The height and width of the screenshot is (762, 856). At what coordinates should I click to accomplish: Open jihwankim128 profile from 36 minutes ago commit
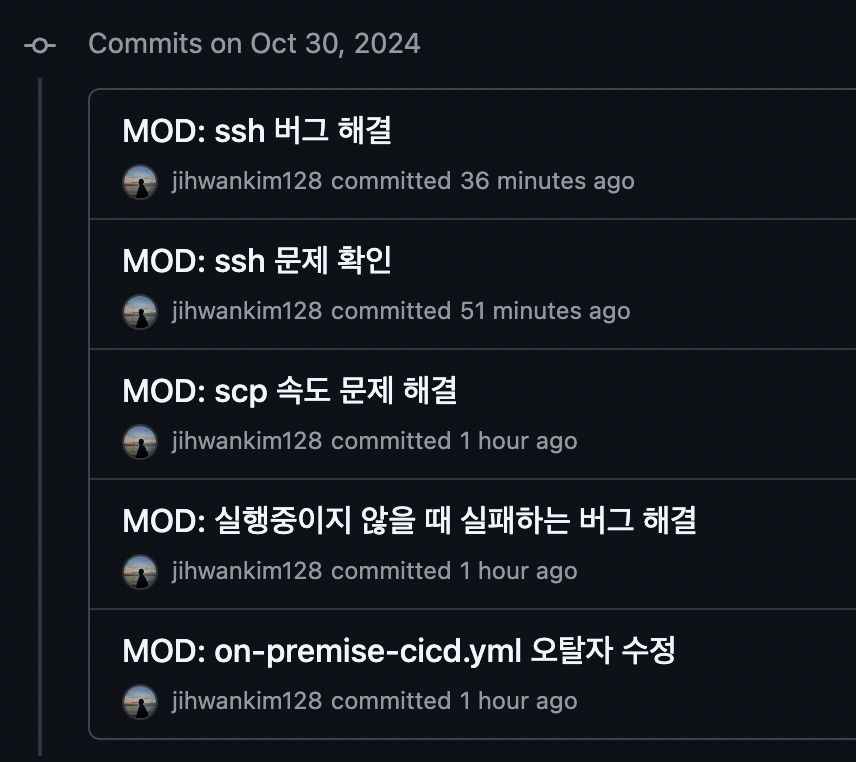pyautogui.click(x=246, y=181)
